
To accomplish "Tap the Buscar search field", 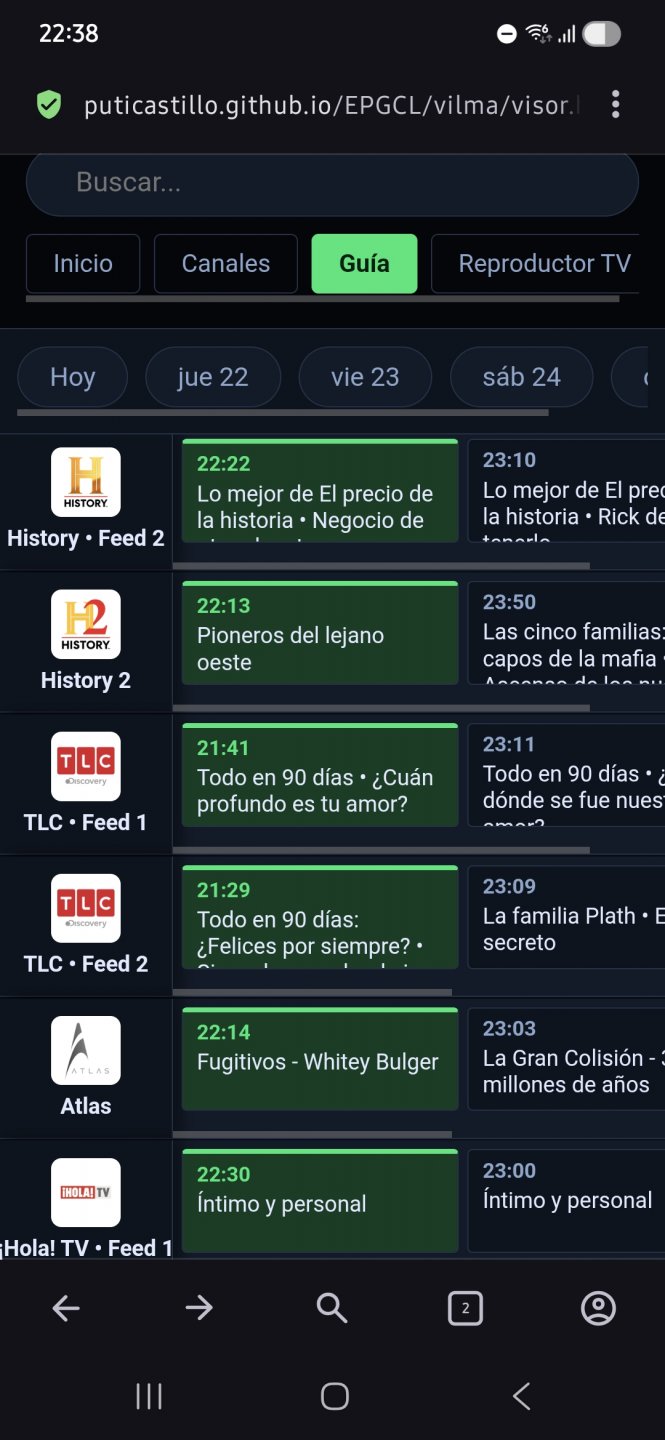I will pyautogui.click(x=331, y=183).
